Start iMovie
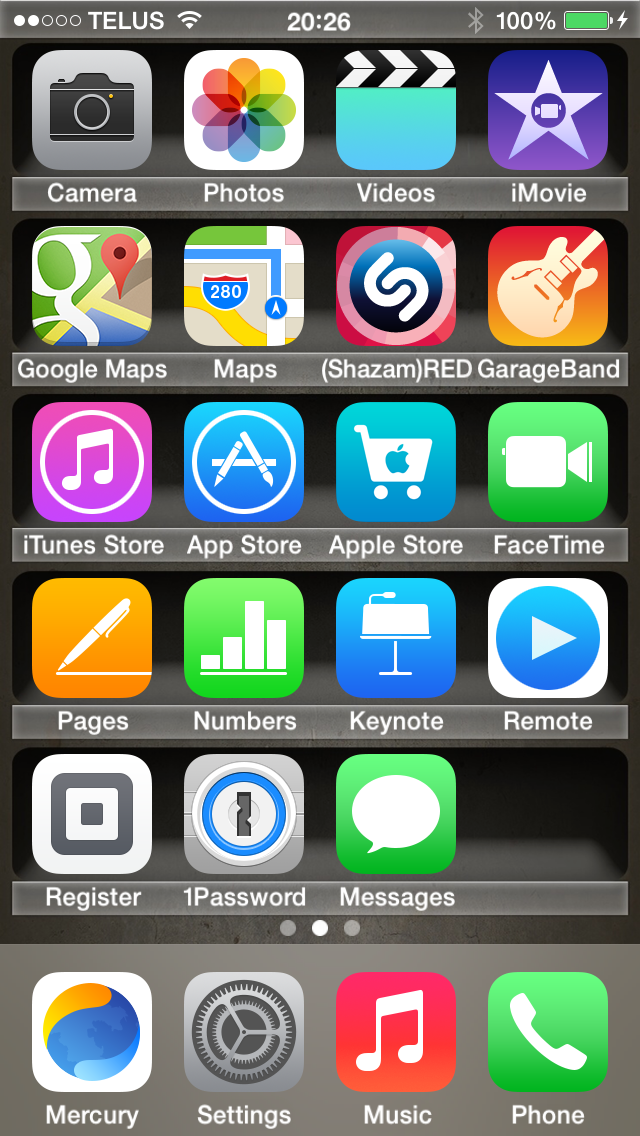The height and width of the screenshot is (1136, 640). 548,110
